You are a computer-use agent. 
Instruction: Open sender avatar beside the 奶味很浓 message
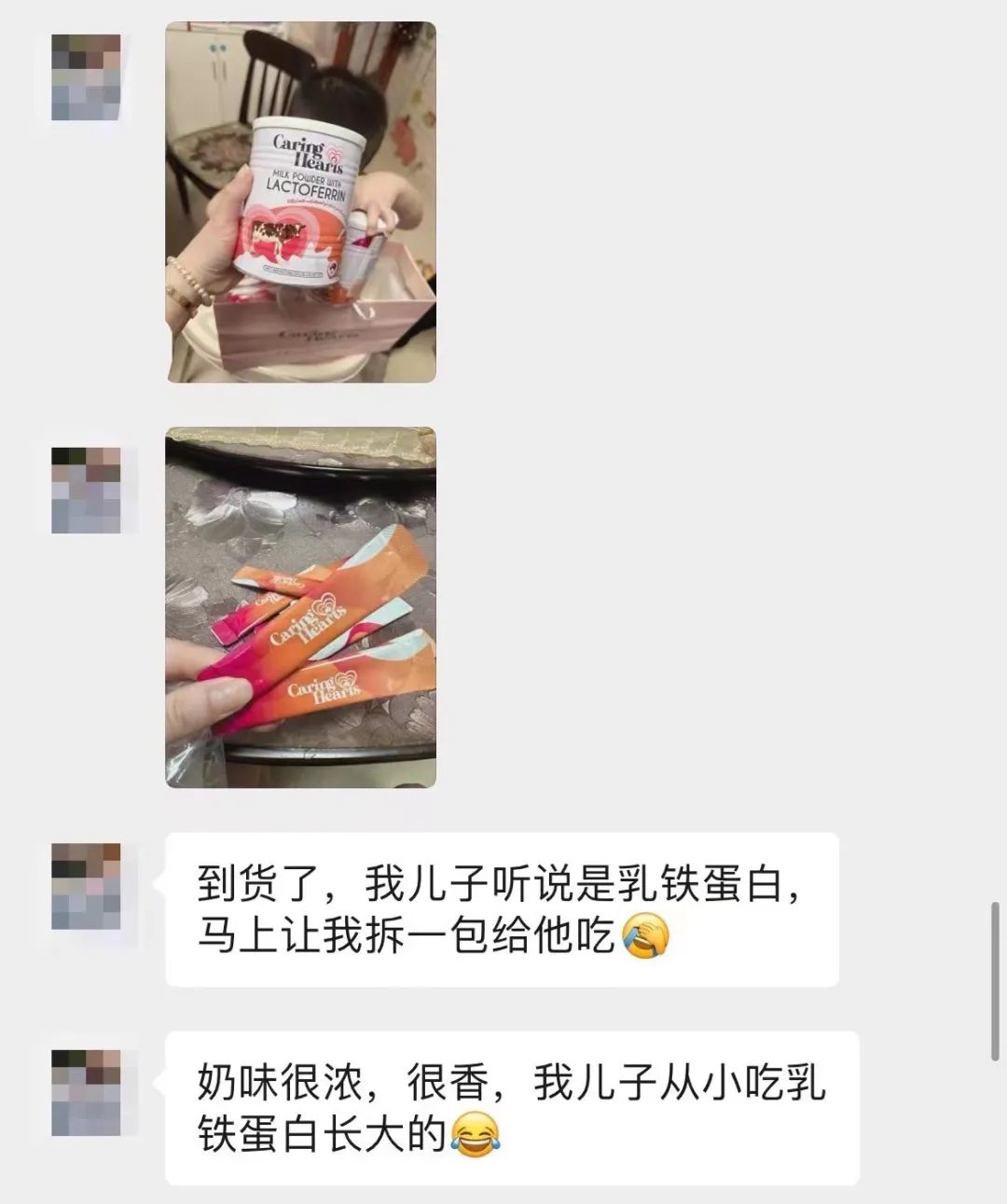tap(86, 1092)
